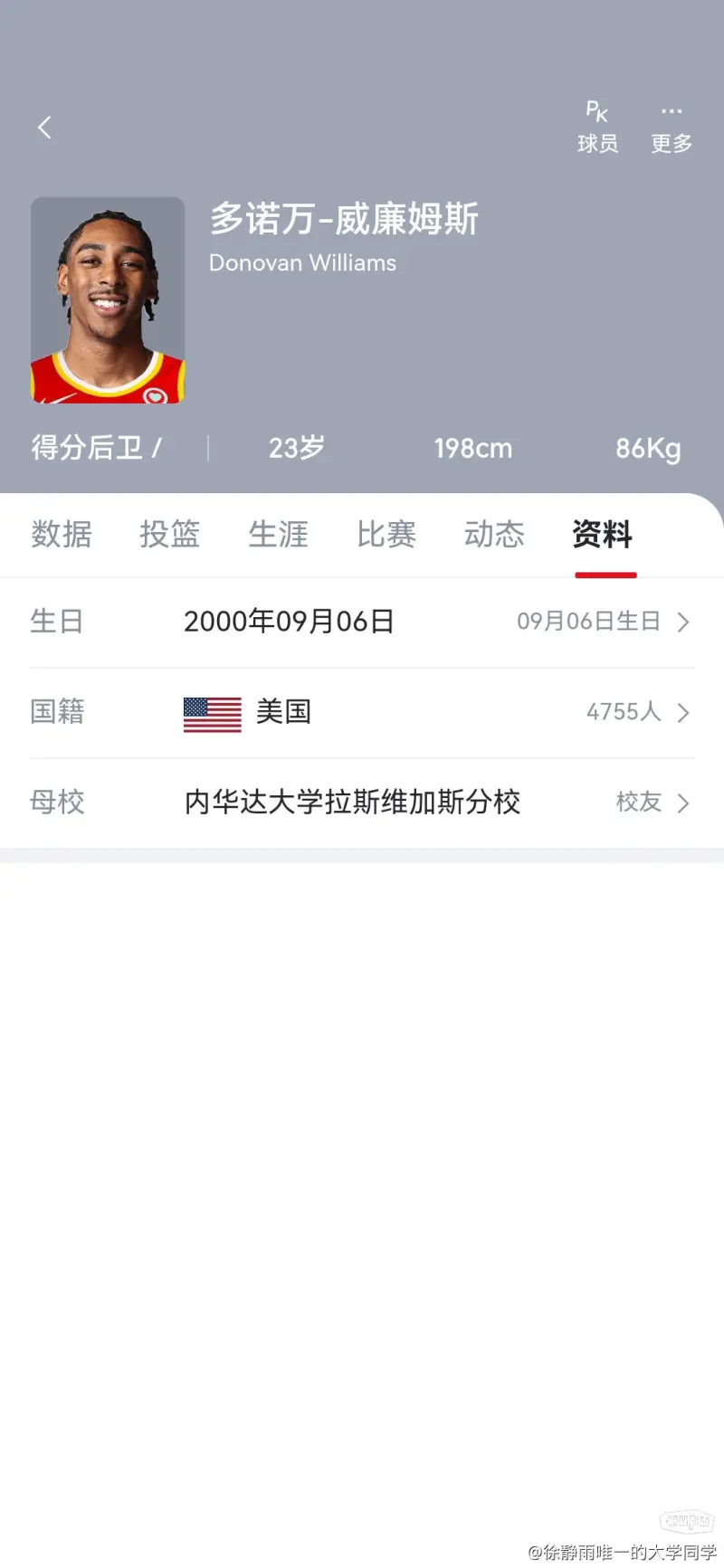Viewport: 724px width, 1568px height.
Task: Switch to the 动态 tab
Action: 495,534
